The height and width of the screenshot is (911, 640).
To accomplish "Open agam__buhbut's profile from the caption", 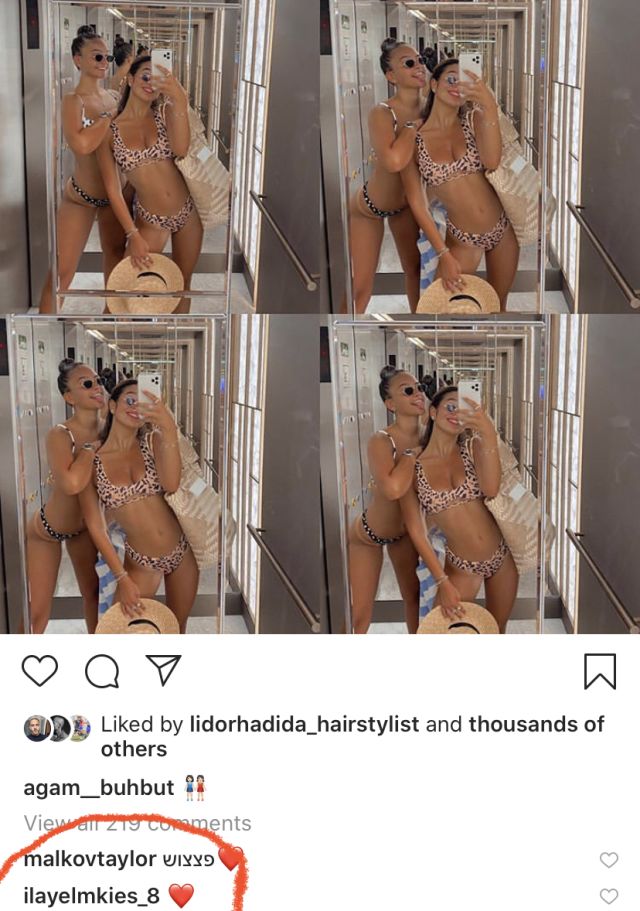I will 99,788.
